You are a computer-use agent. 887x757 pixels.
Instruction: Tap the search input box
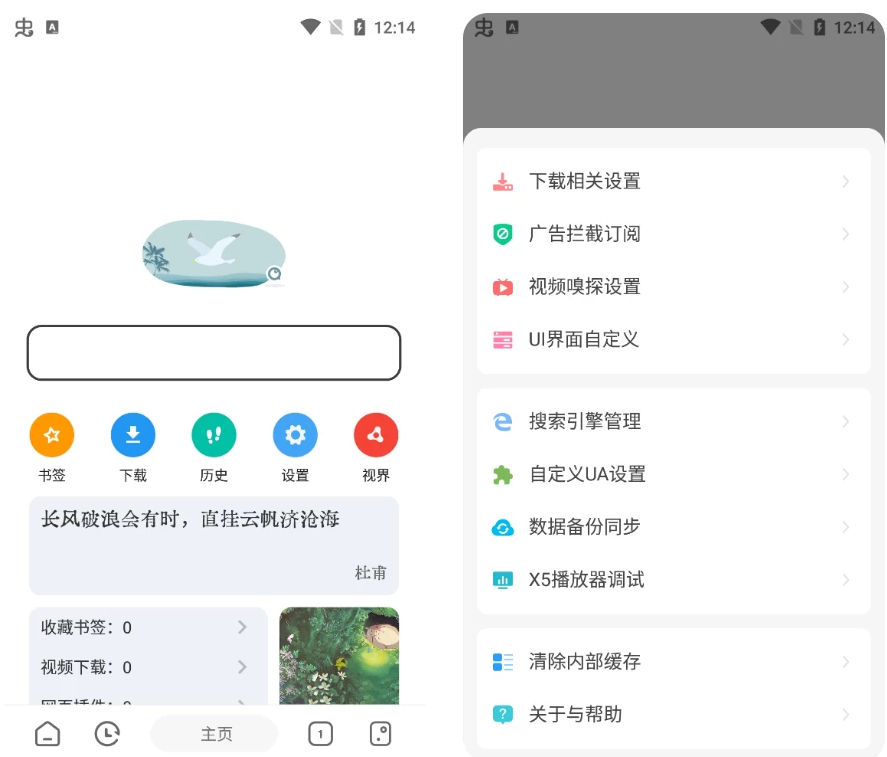coord(213,353)
